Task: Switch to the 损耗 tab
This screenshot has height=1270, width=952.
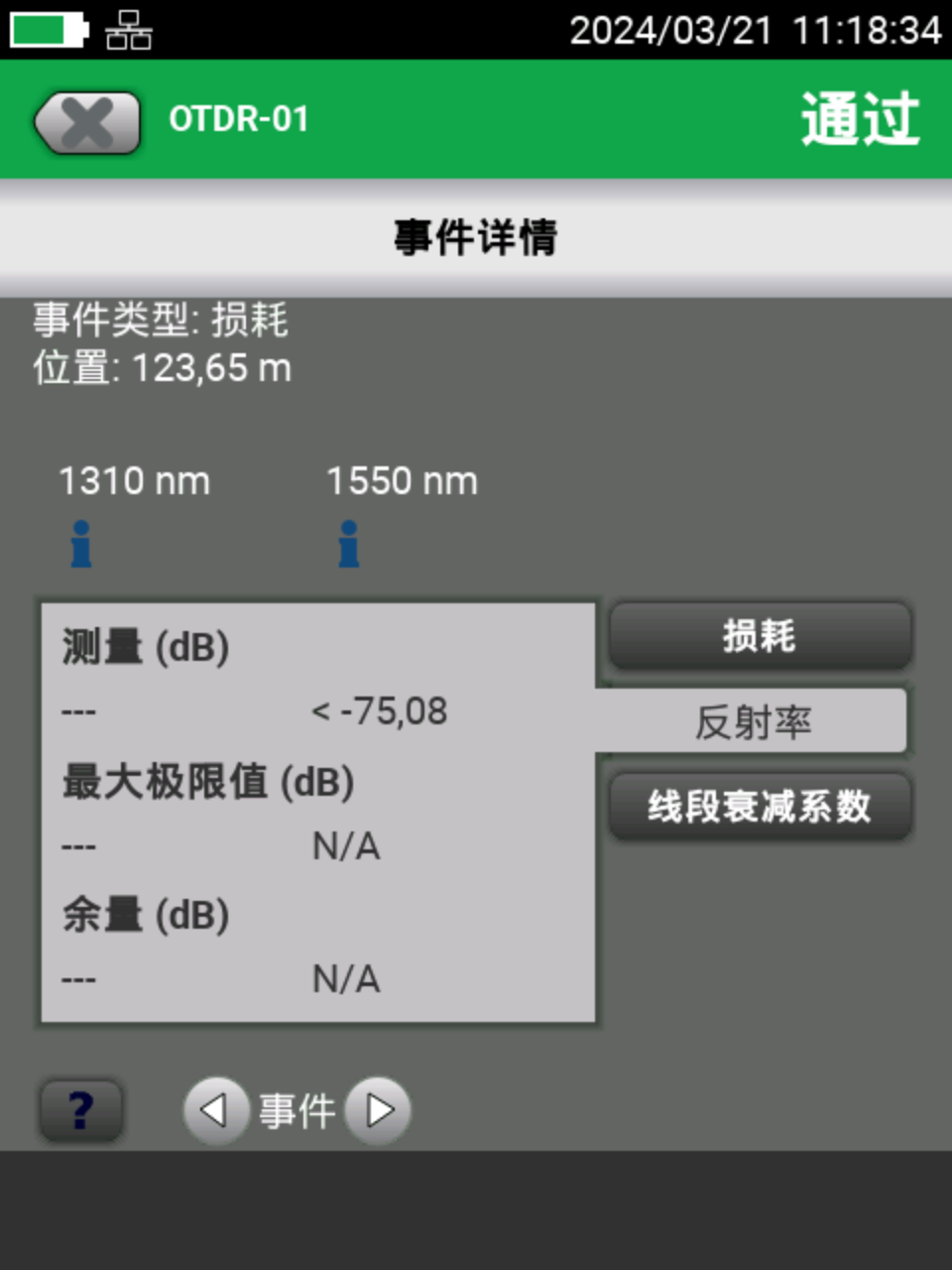Action: [760, 636]
